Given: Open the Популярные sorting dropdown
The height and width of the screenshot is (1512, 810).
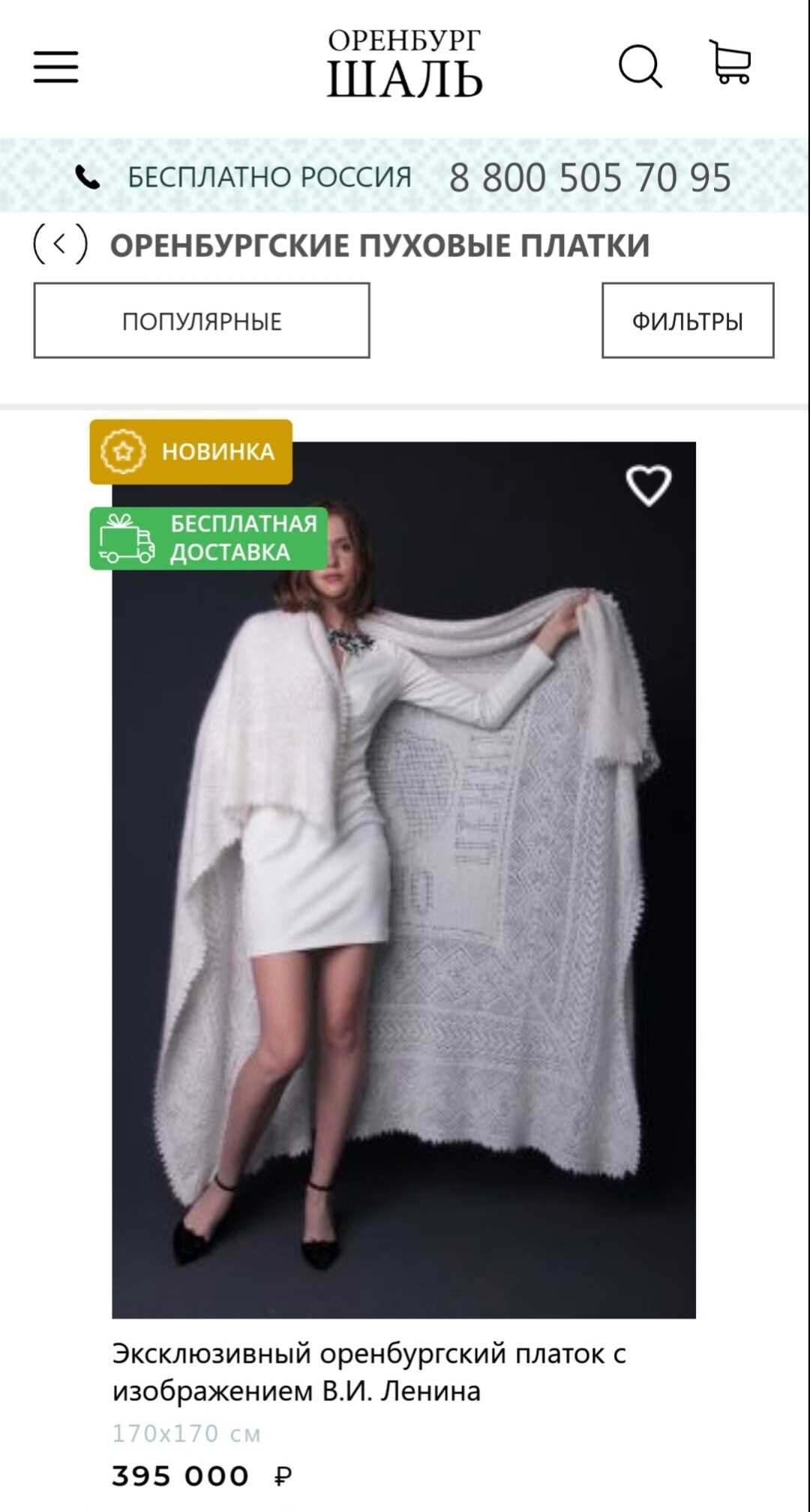Looking at the screenshot, I should point(202,321).
